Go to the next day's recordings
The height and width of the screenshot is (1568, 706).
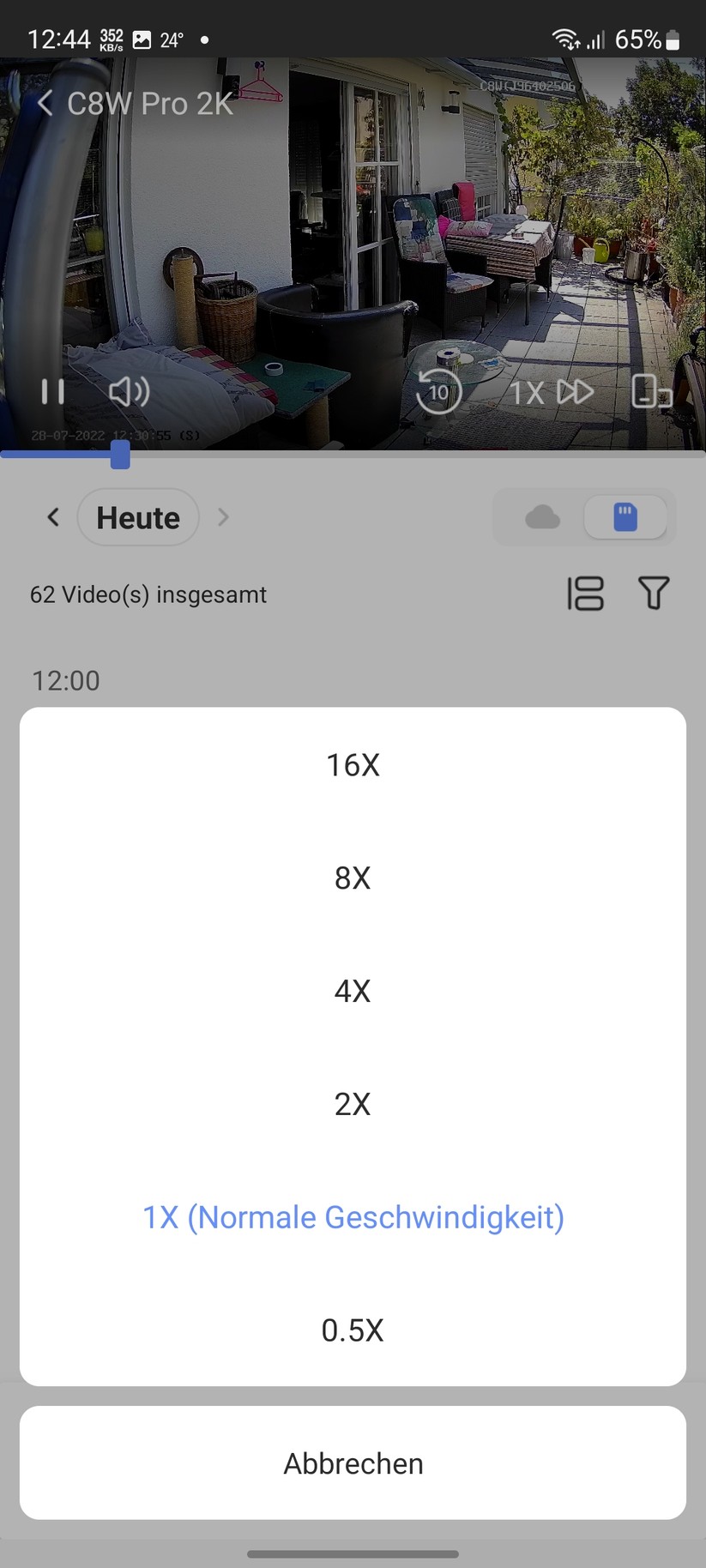pyautogui.click(x=223, y=516)
